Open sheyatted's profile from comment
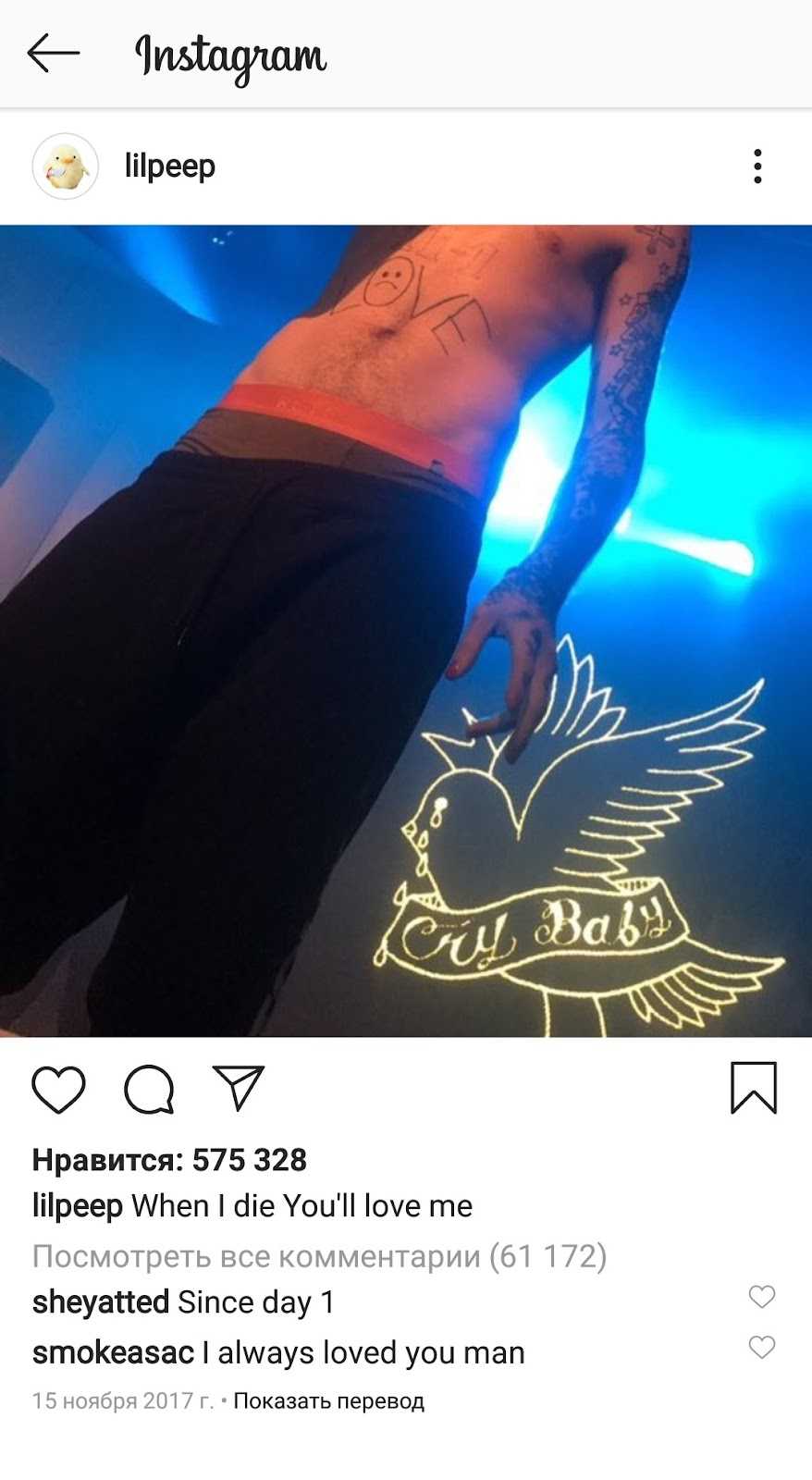812x1480 pixels. tap(101, 1302)
